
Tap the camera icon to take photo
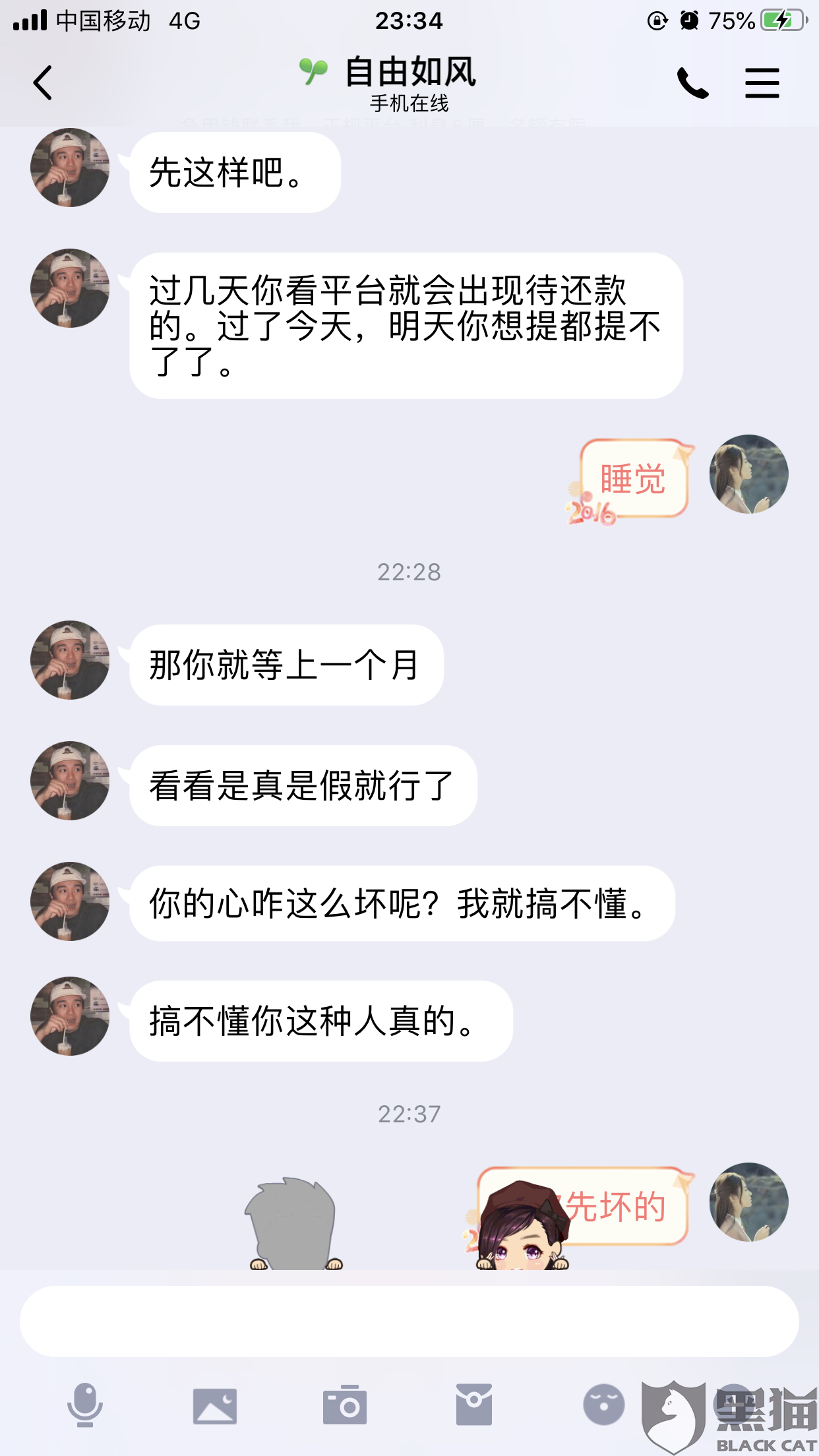(x=345, y=1405)
